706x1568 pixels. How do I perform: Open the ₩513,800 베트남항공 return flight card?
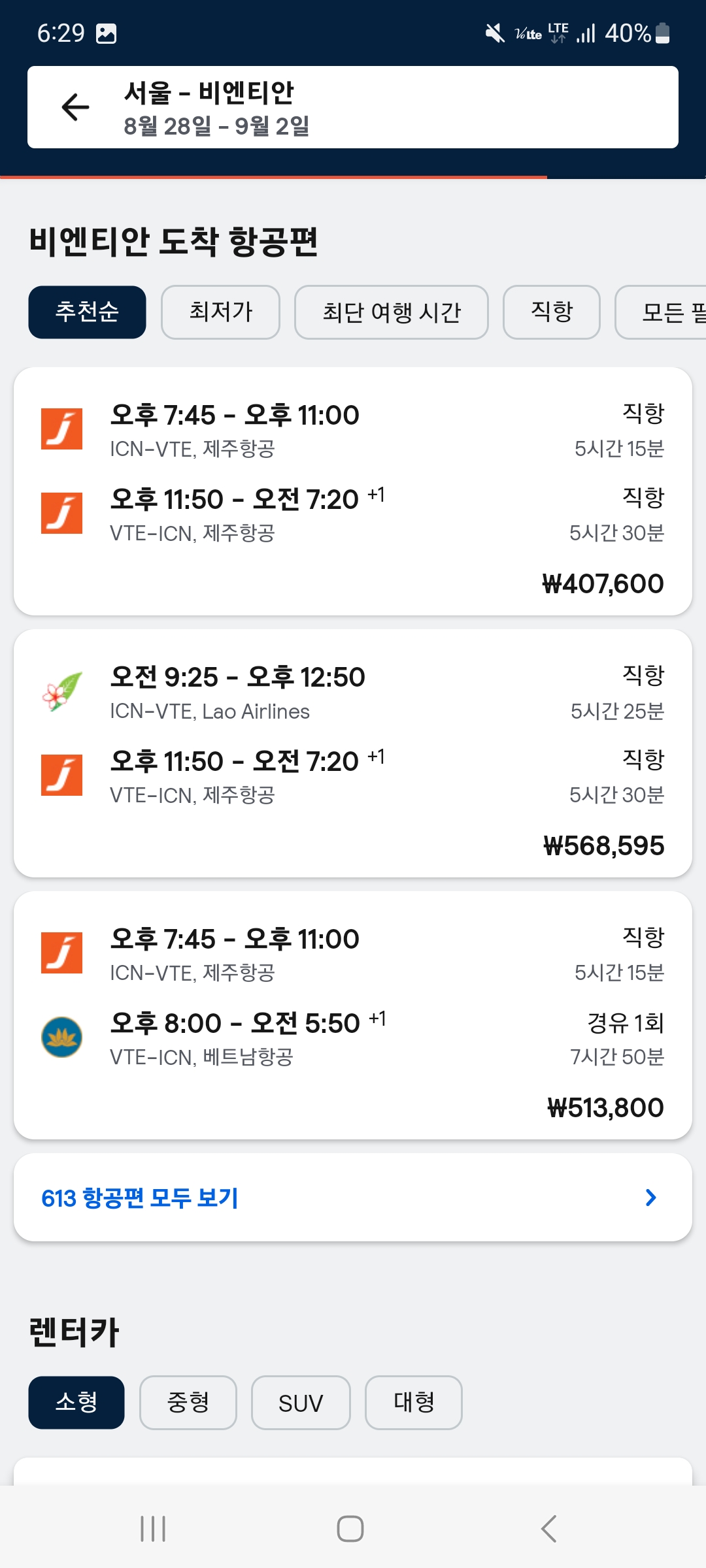click(353, 1015)
